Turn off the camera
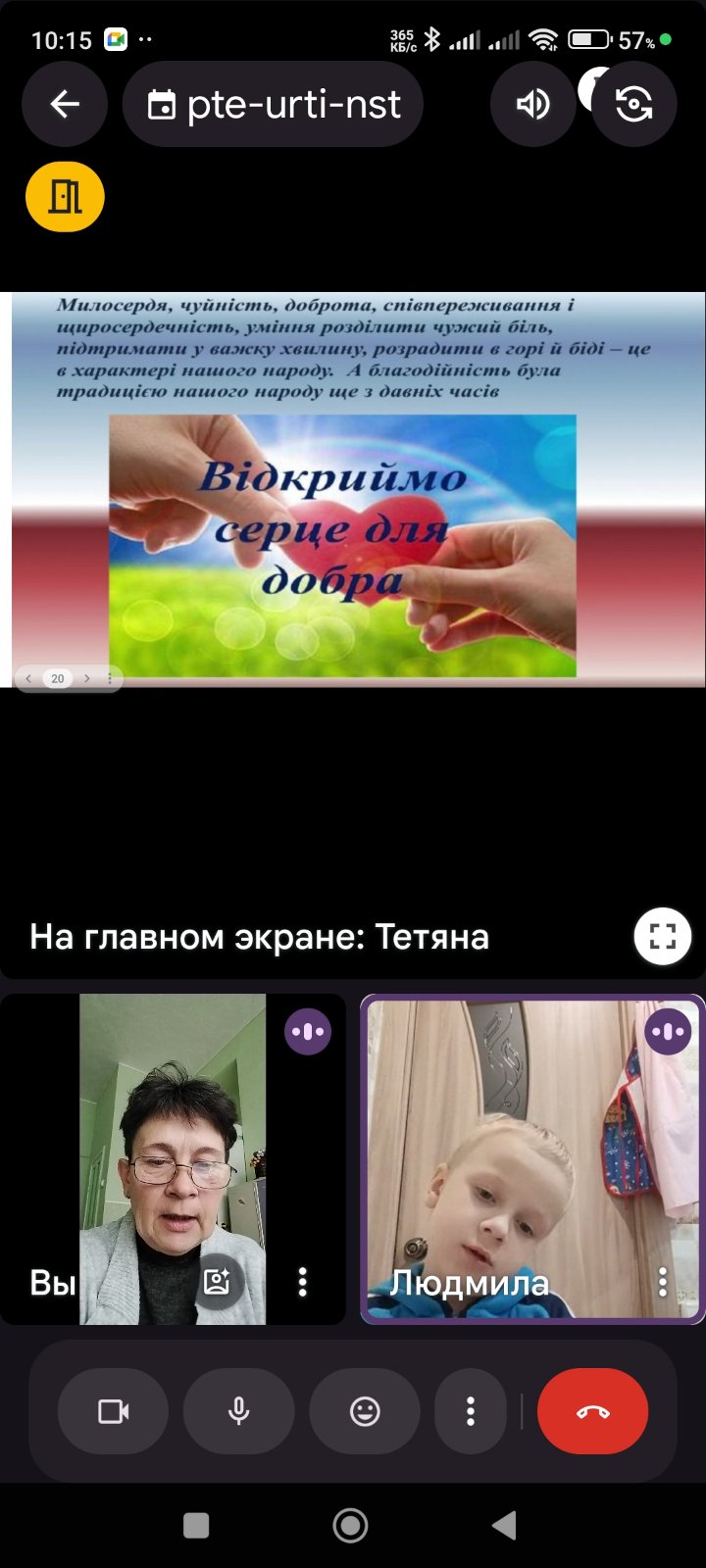 point(113,1411)
